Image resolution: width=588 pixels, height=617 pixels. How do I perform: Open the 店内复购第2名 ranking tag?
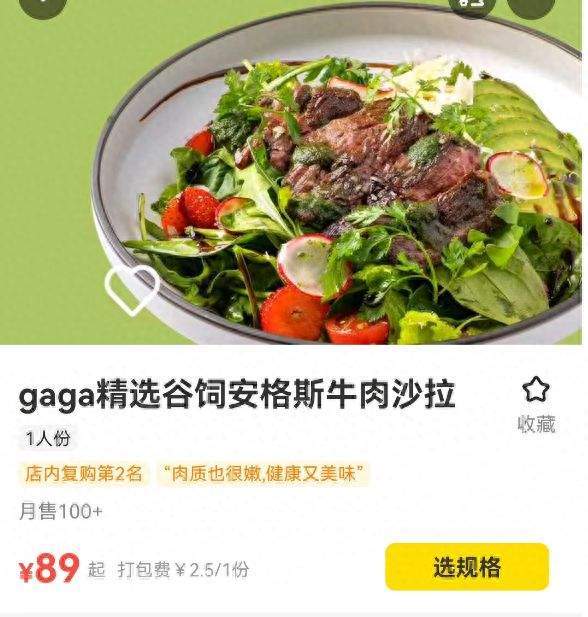84,474
